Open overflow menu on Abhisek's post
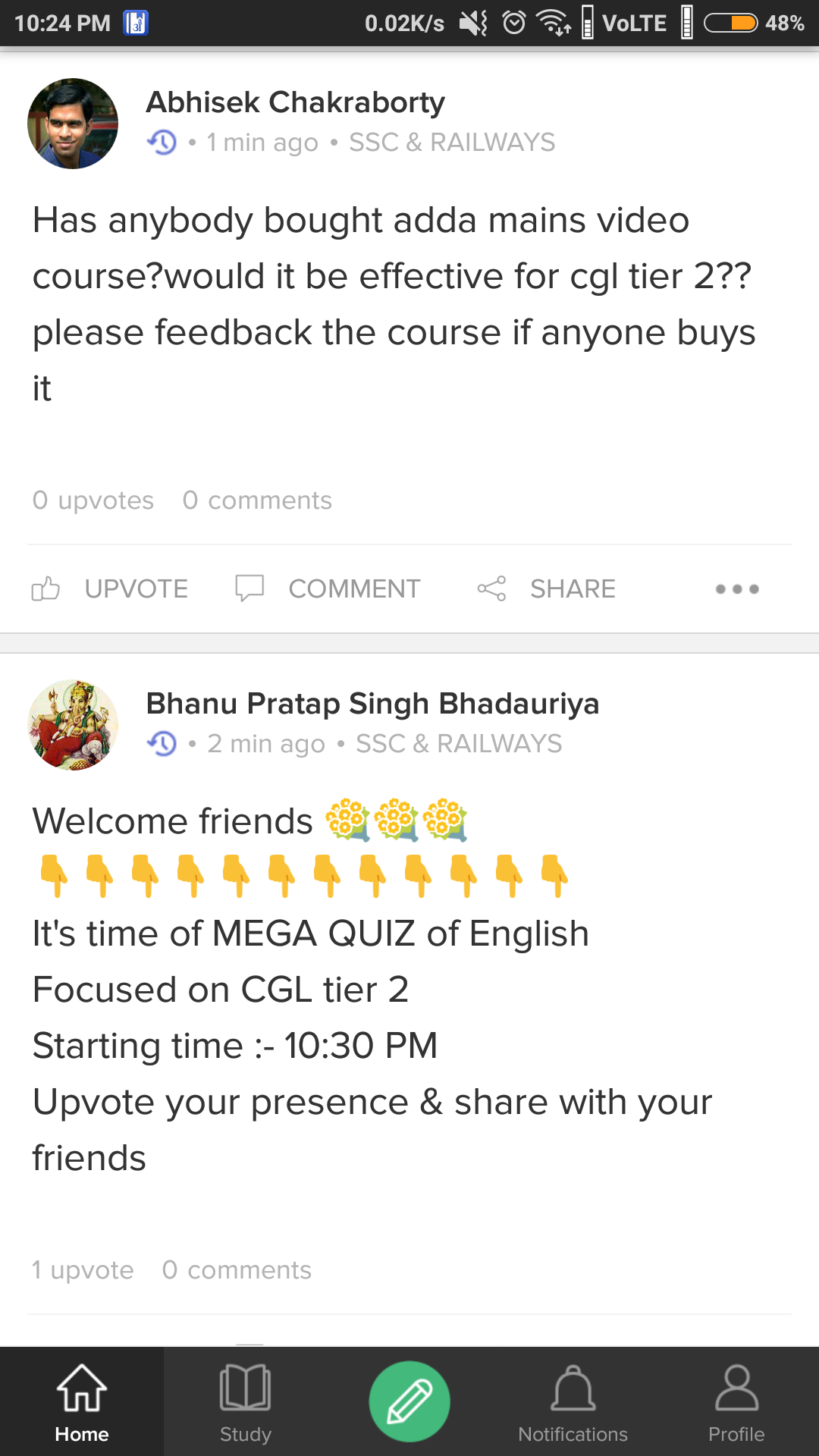This screenshot has height=1456, width=819. coord(736,589)
